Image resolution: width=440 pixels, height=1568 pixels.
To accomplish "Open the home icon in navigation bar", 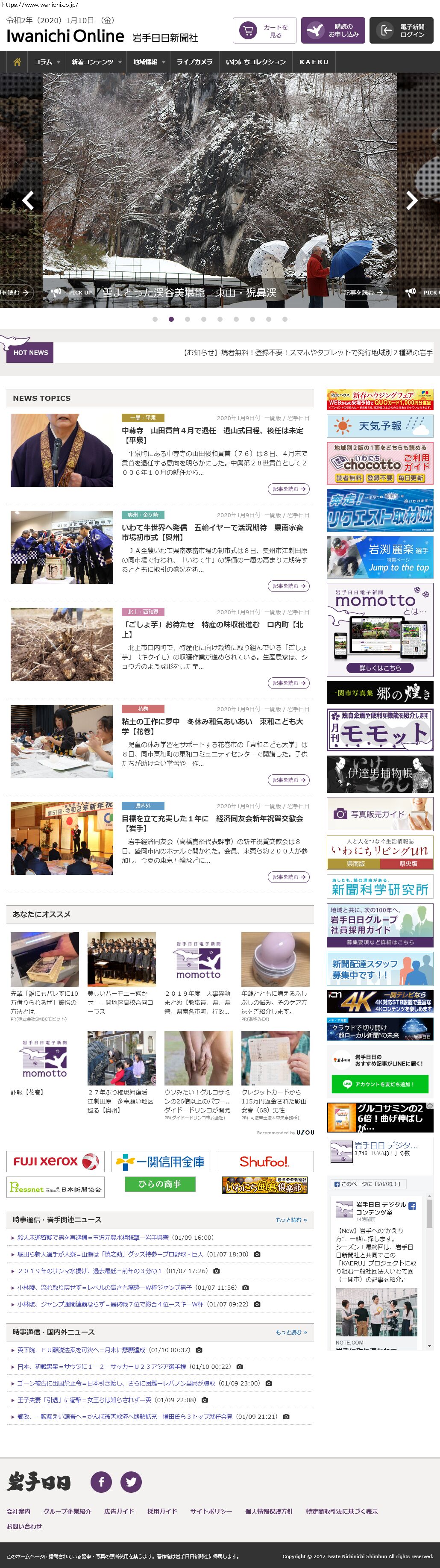I will tap(17, 62).
